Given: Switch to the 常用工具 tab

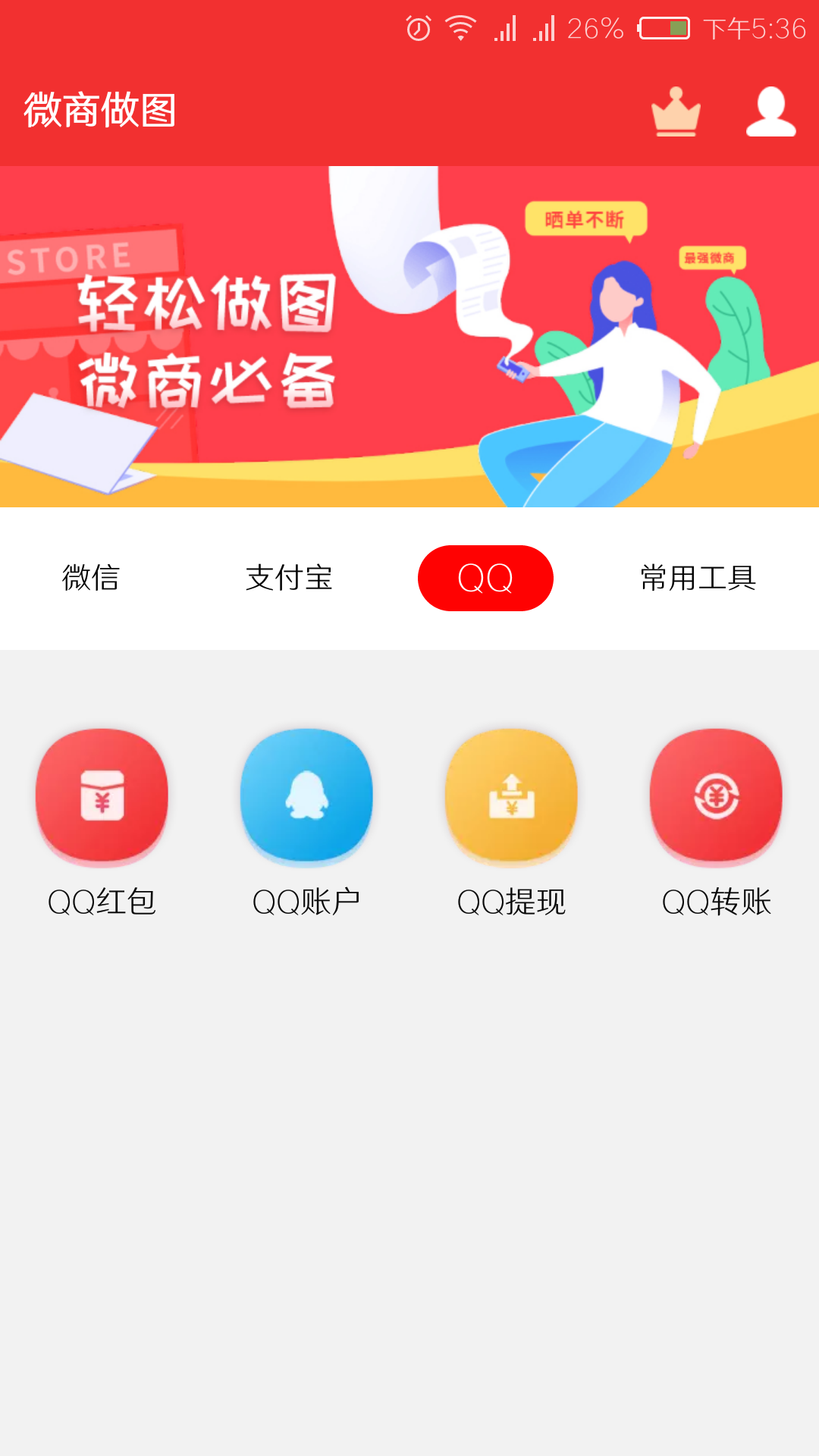Looking at the screenshot, I should [698, 578].
